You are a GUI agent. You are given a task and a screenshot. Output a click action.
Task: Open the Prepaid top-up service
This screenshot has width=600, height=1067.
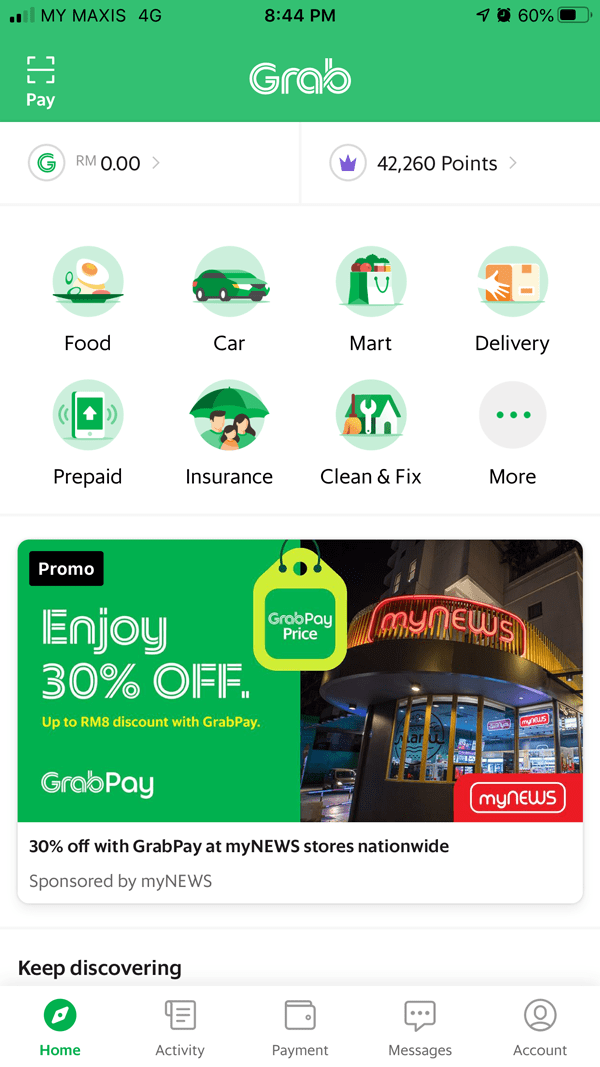click(x=88, y=433)
